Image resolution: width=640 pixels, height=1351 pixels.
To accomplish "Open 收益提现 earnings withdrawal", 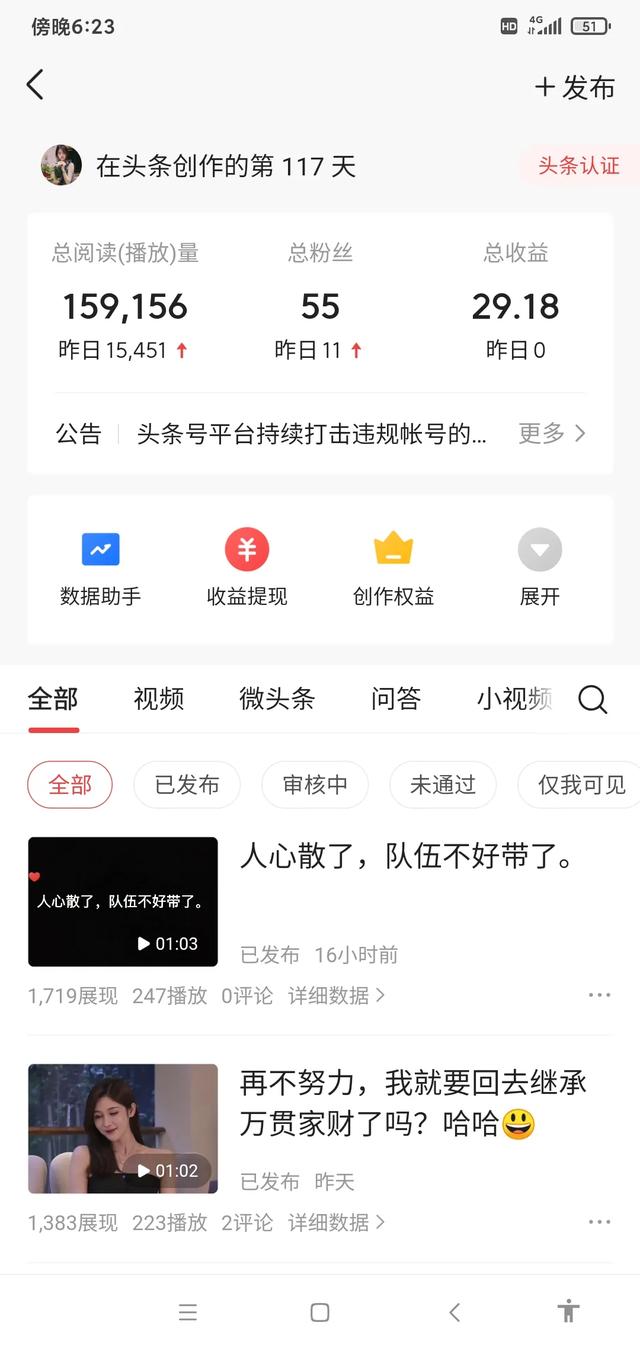I will pos(247,570).
